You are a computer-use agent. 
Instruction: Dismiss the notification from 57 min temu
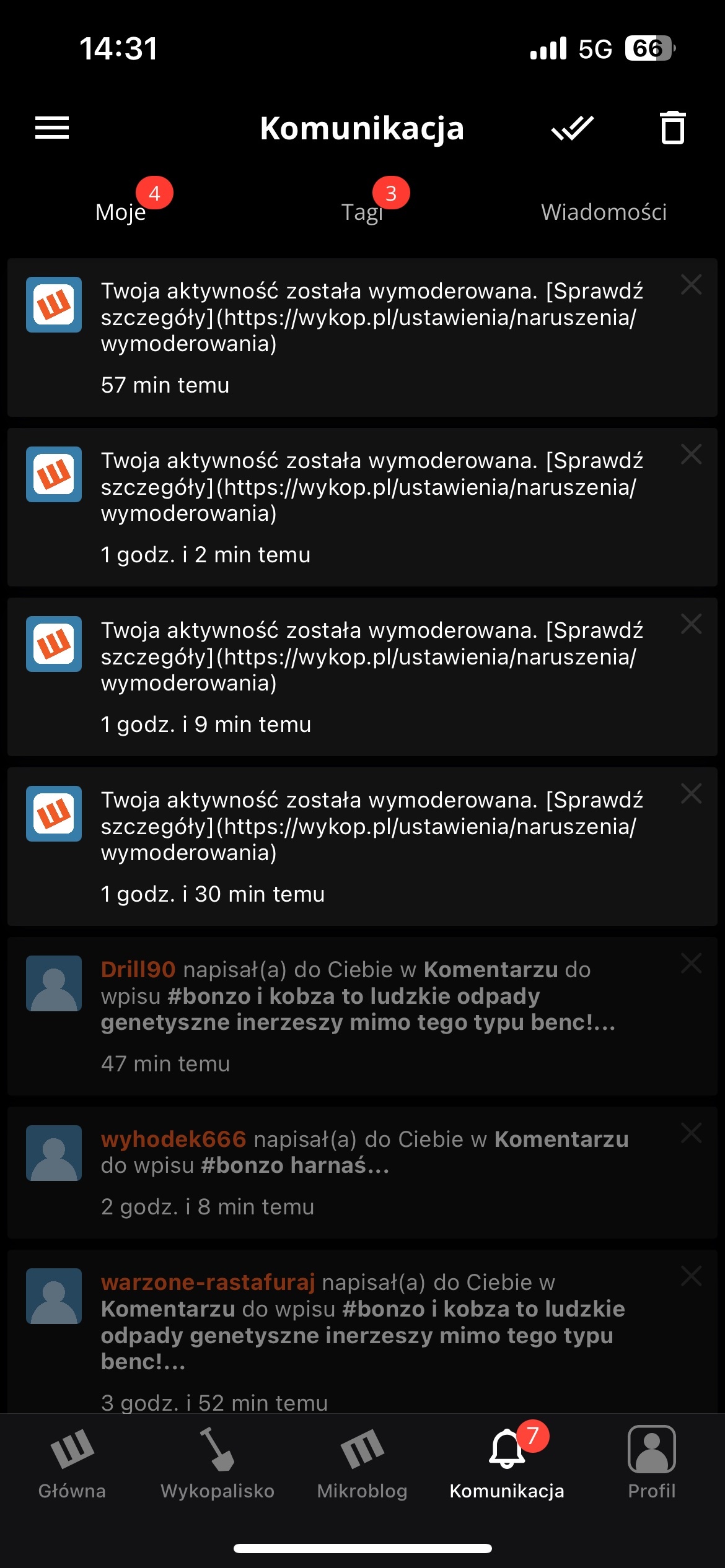point(691,285)
